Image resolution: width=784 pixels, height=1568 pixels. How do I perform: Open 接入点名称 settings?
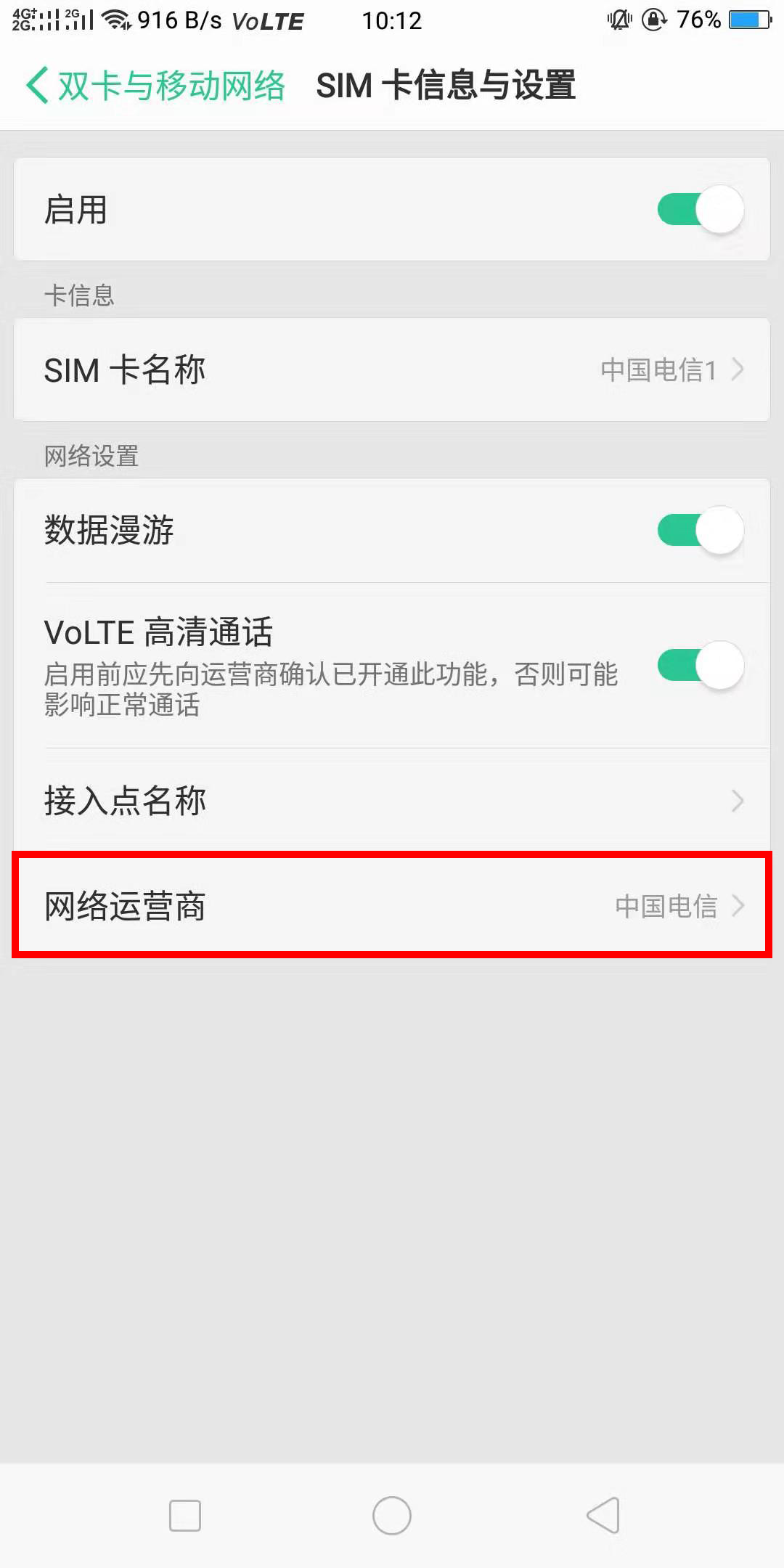coord(392,801)
